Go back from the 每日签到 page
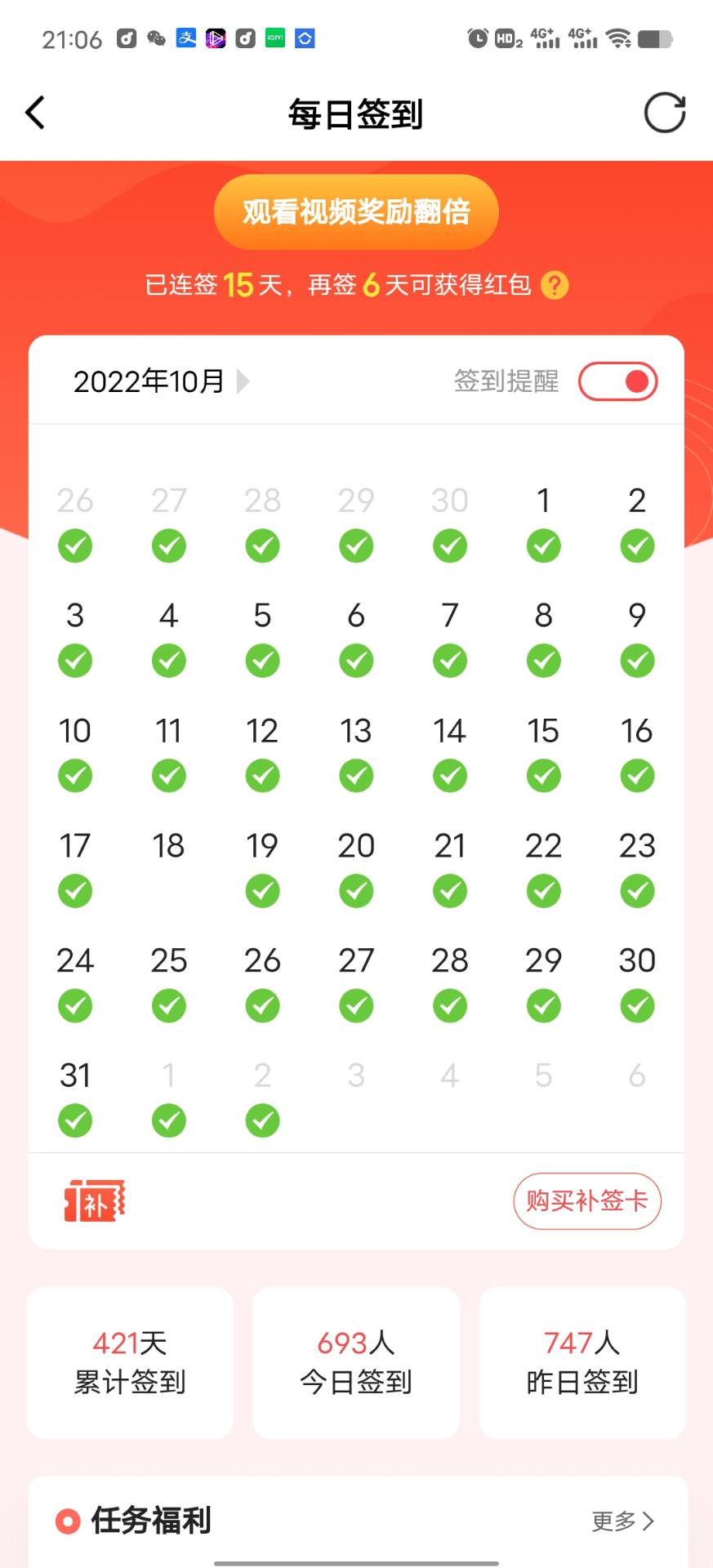 pos(35,113)
